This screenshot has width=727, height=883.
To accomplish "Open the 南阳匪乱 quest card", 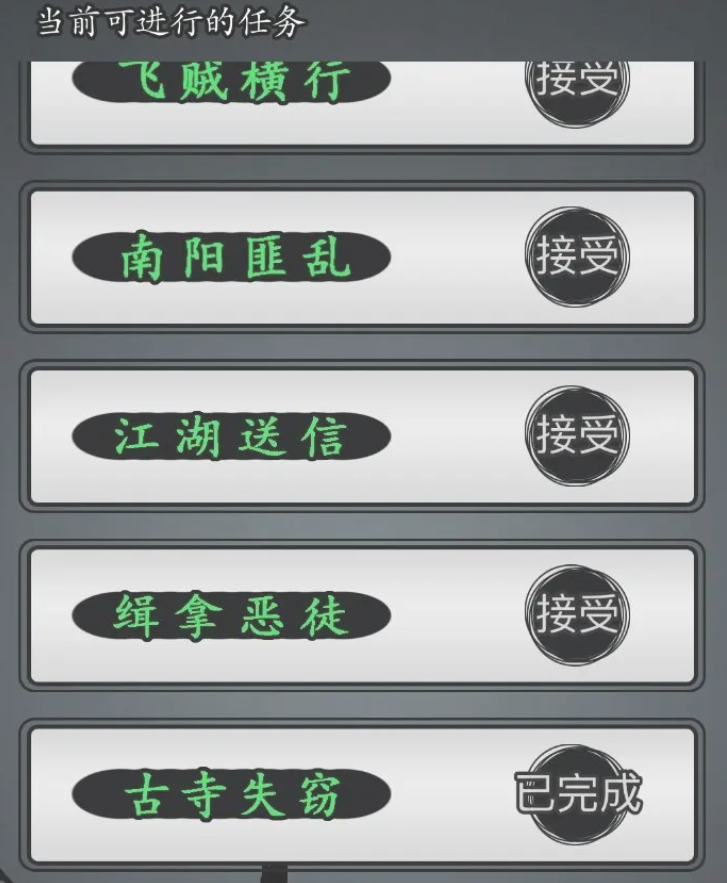I will pos(362,257).
